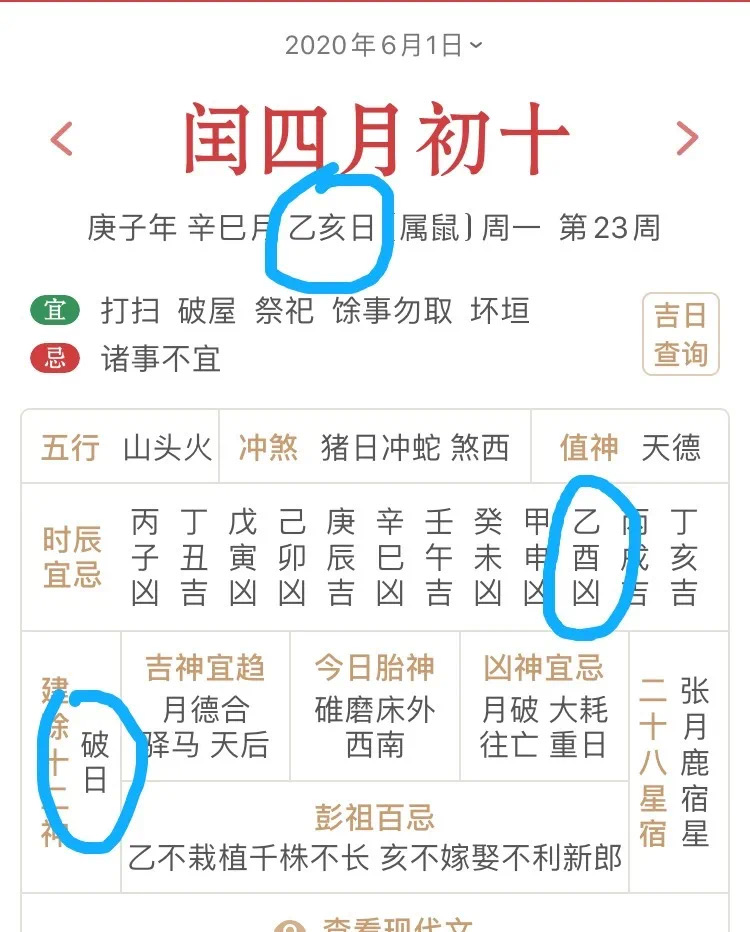Viewport: 750px width, 932px height.
Task: Open the 吉日查询 button
Action: 681,335
